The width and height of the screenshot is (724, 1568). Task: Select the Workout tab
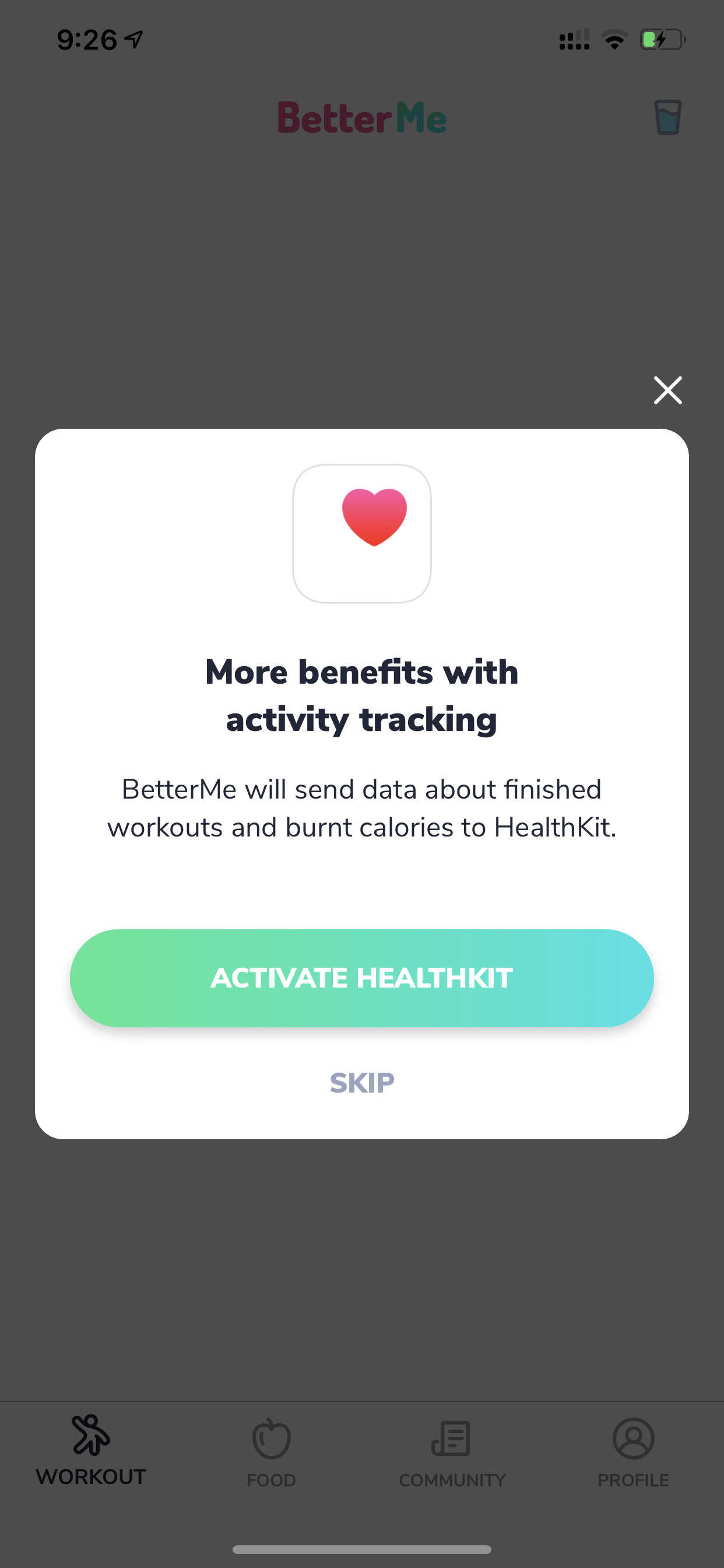click(x=91, y=1451)
